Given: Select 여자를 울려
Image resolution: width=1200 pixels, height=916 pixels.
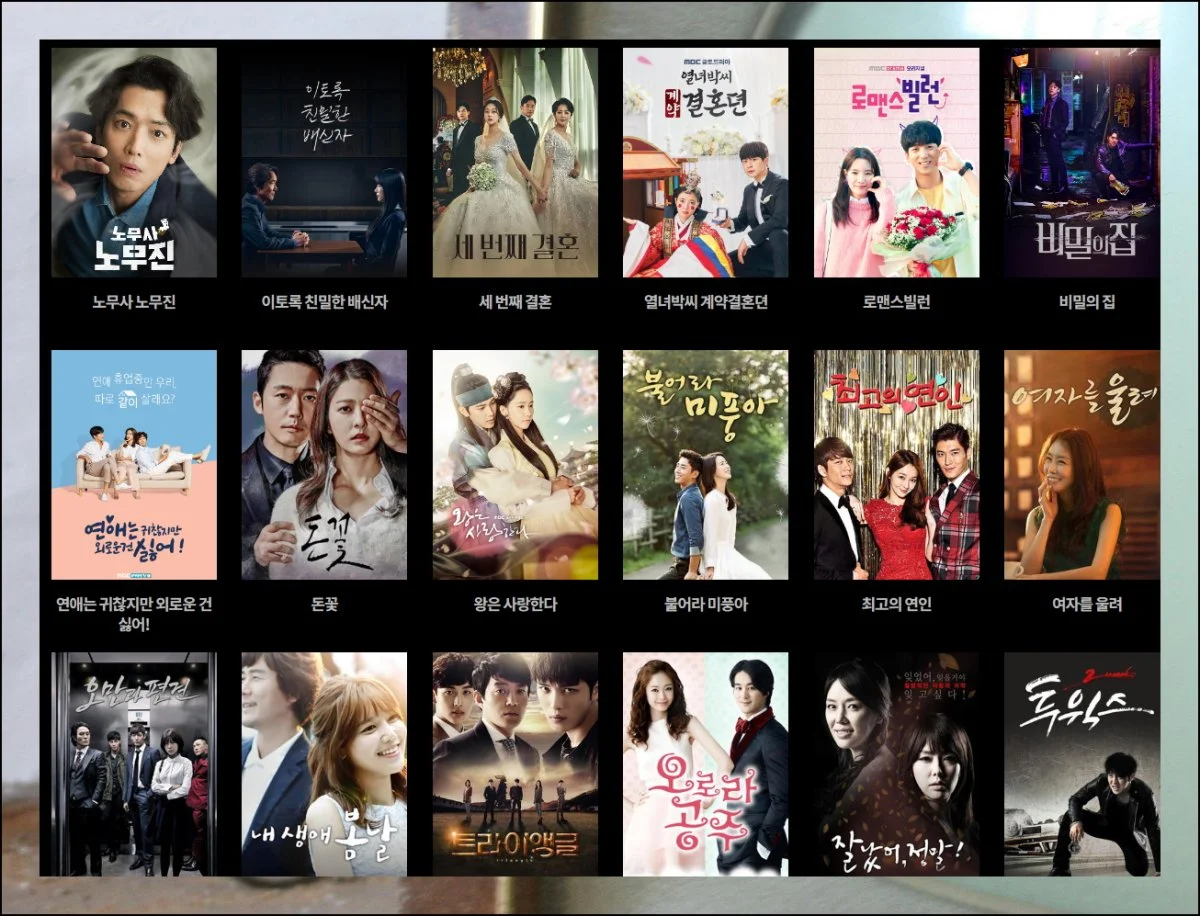Looking at the screenshot, I should point(1082,465).
